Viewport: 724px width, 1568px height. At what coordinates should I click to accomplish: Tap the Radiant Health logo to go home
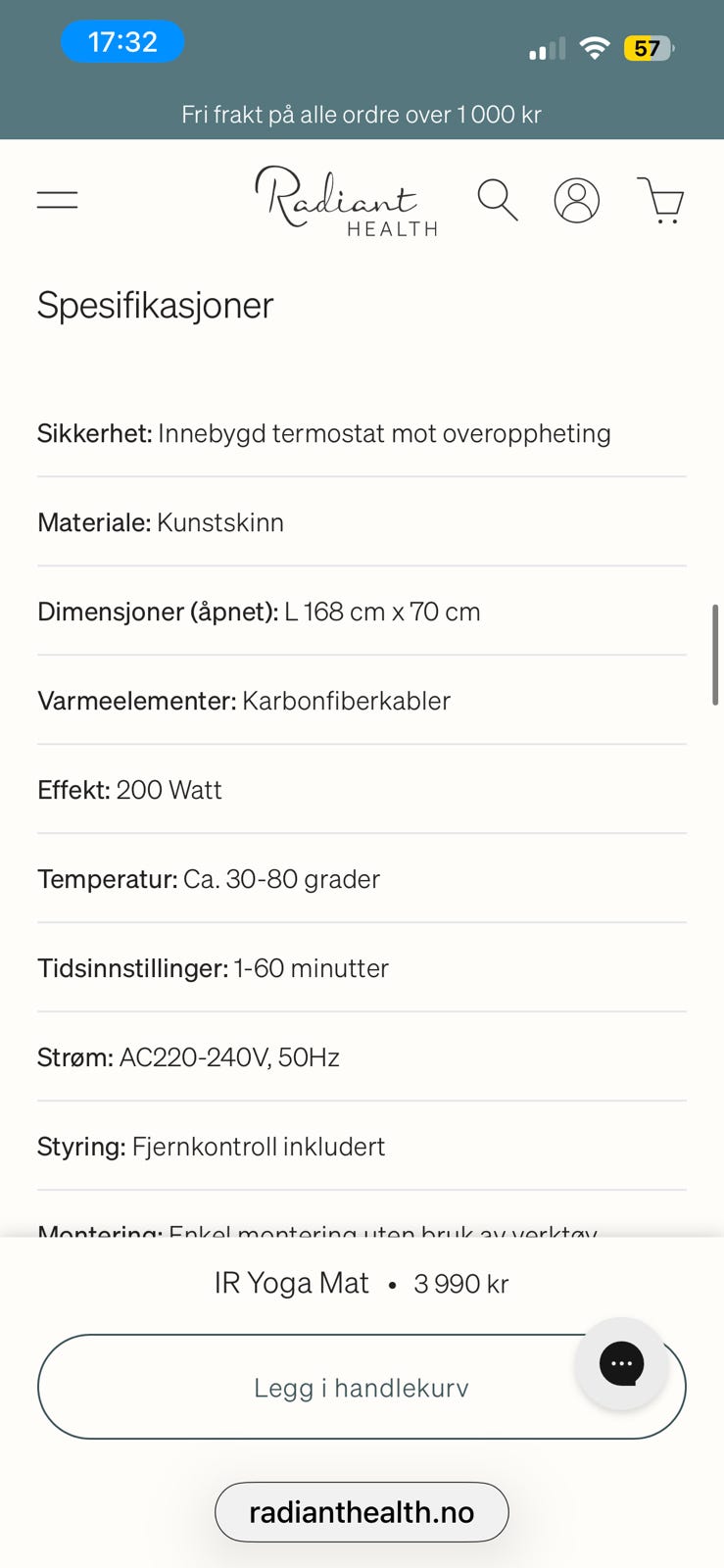pyautogui.click(x=347, y=201)
